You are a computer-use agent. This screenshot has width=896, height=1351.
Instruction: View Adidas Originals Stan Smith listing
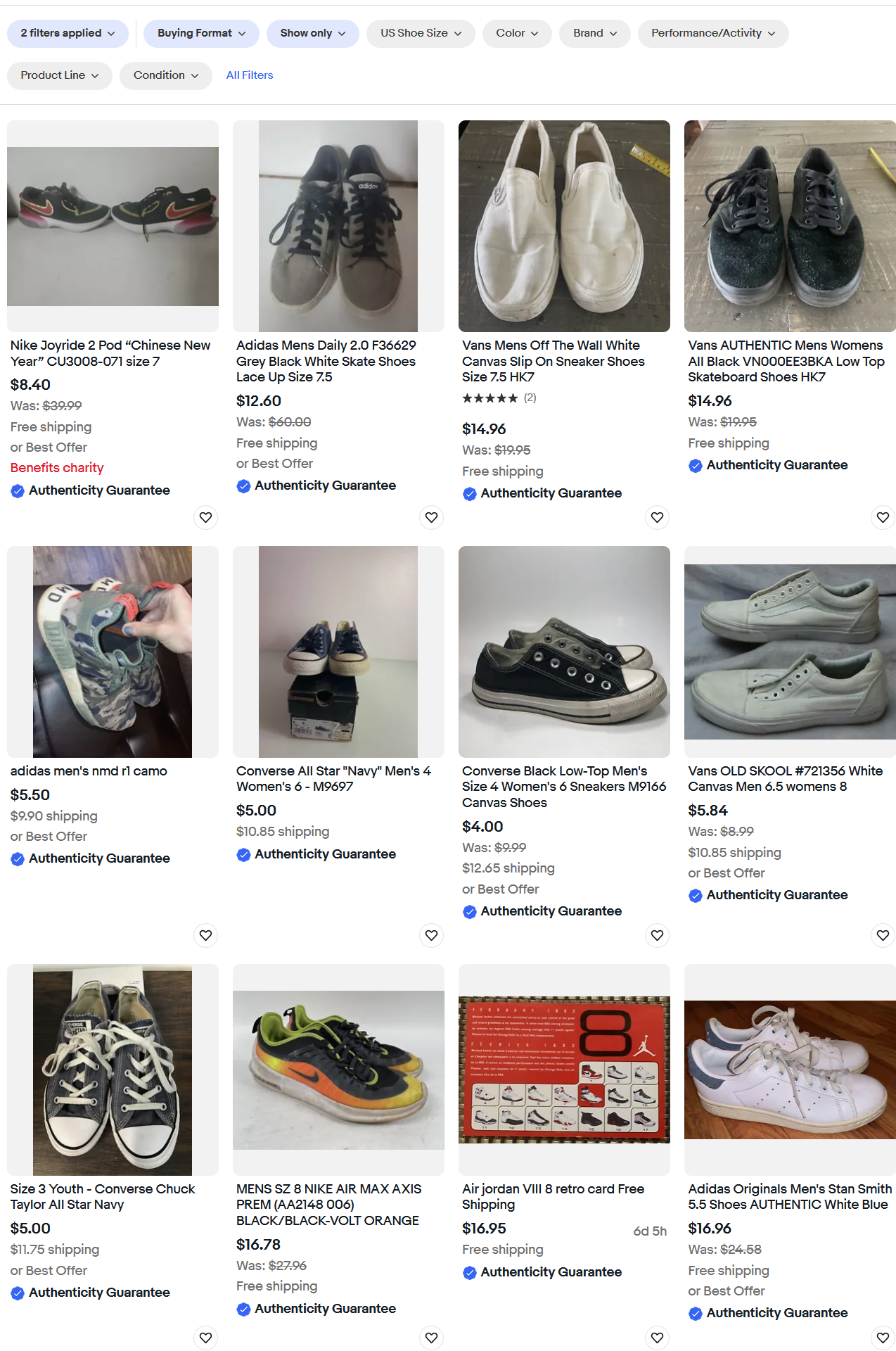(x=789, y=1196)
